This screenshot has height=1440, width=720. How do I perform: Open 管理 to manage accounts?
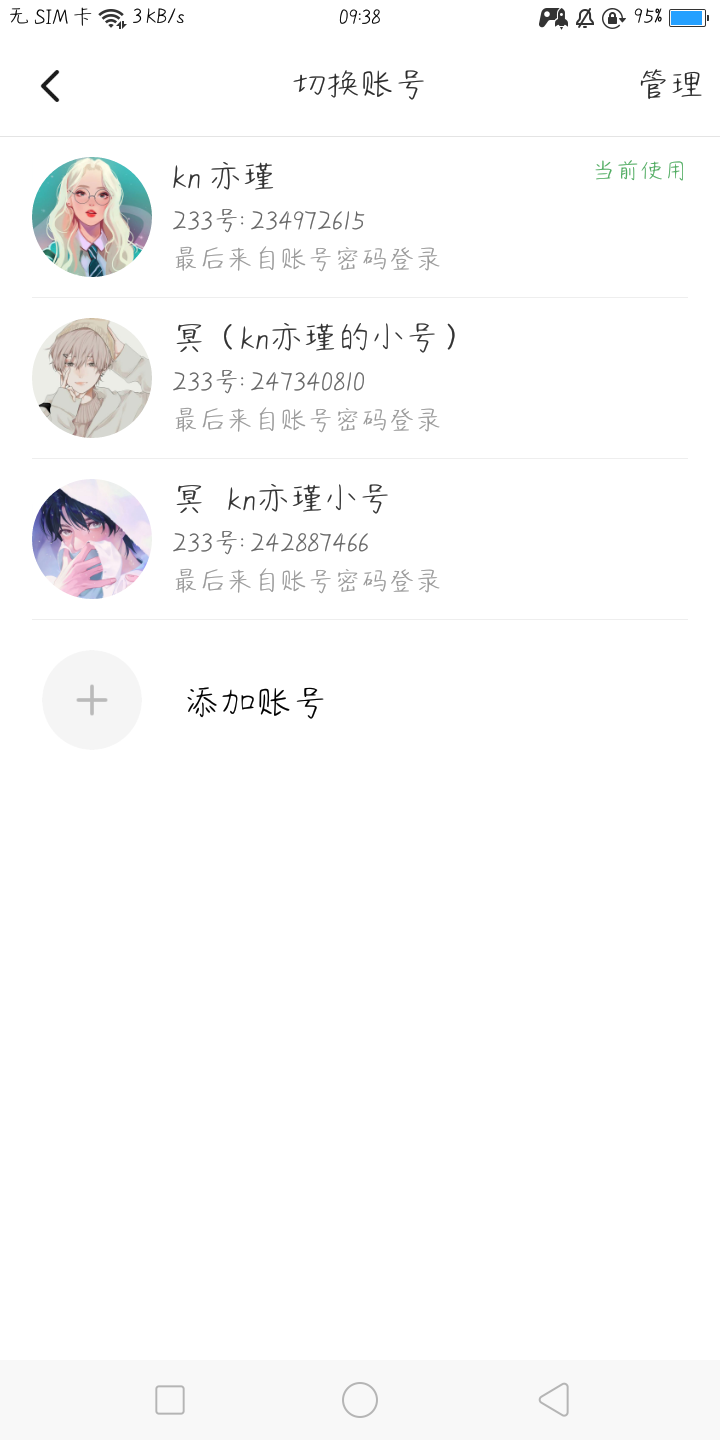tap(670, 86)
